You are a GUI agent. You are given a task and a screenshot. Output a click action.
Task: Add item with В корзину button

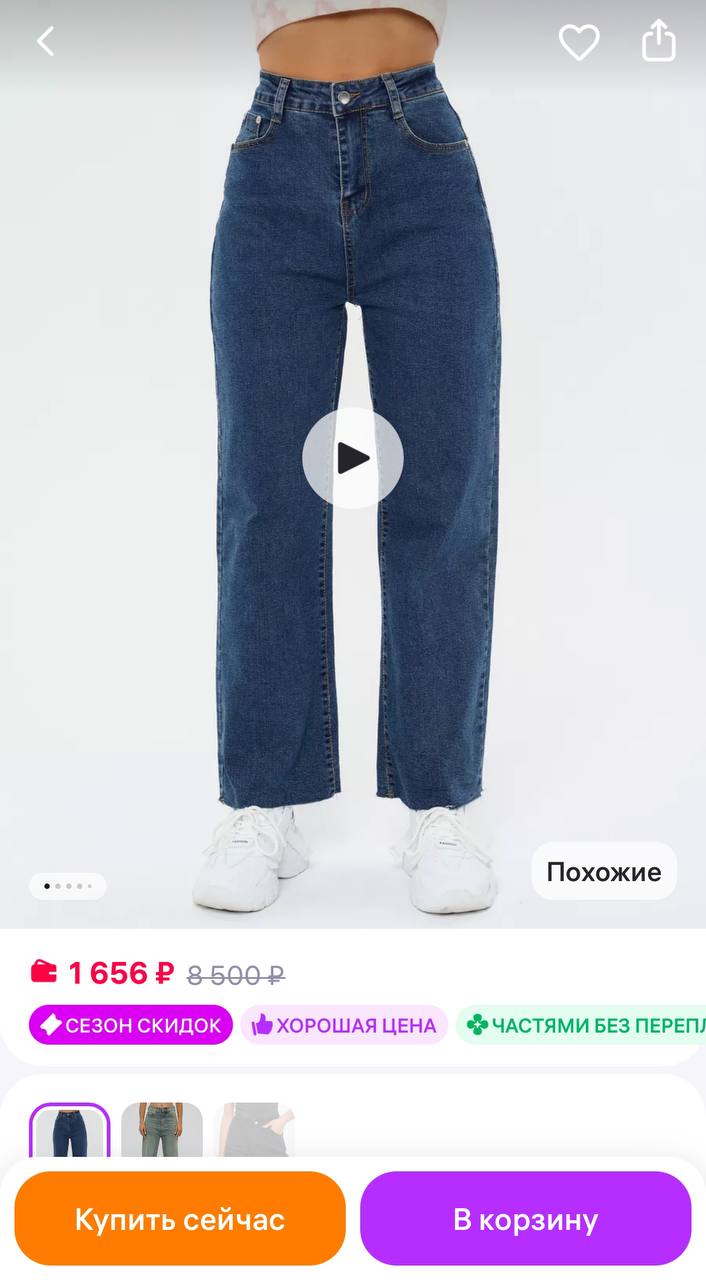pyautogui.click(x=525, y=1219)
